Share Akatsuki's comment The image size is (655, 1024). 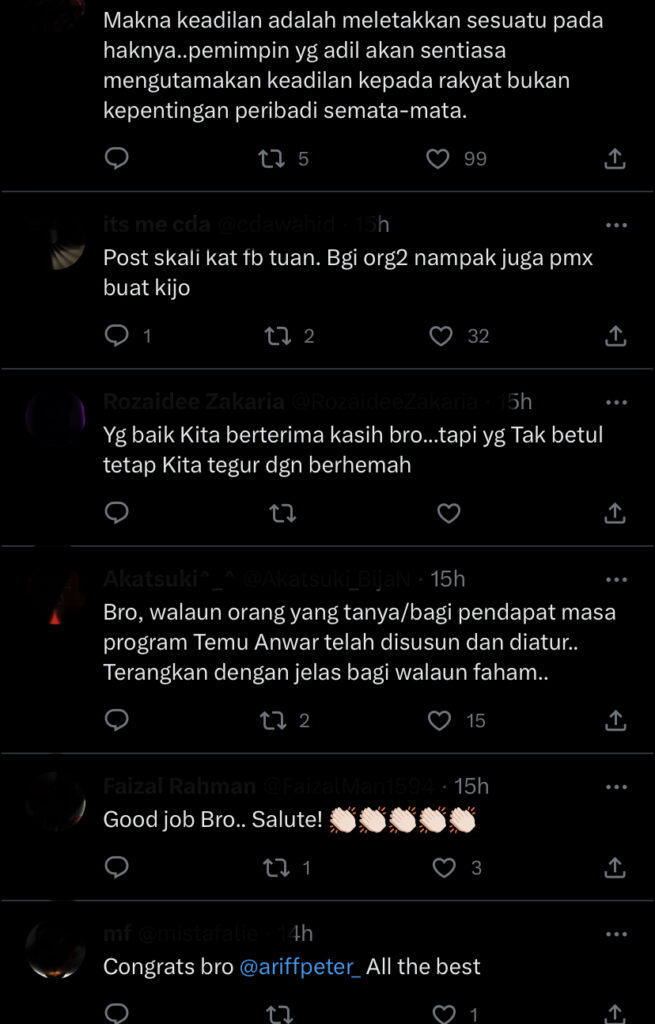tap(616, 720)
